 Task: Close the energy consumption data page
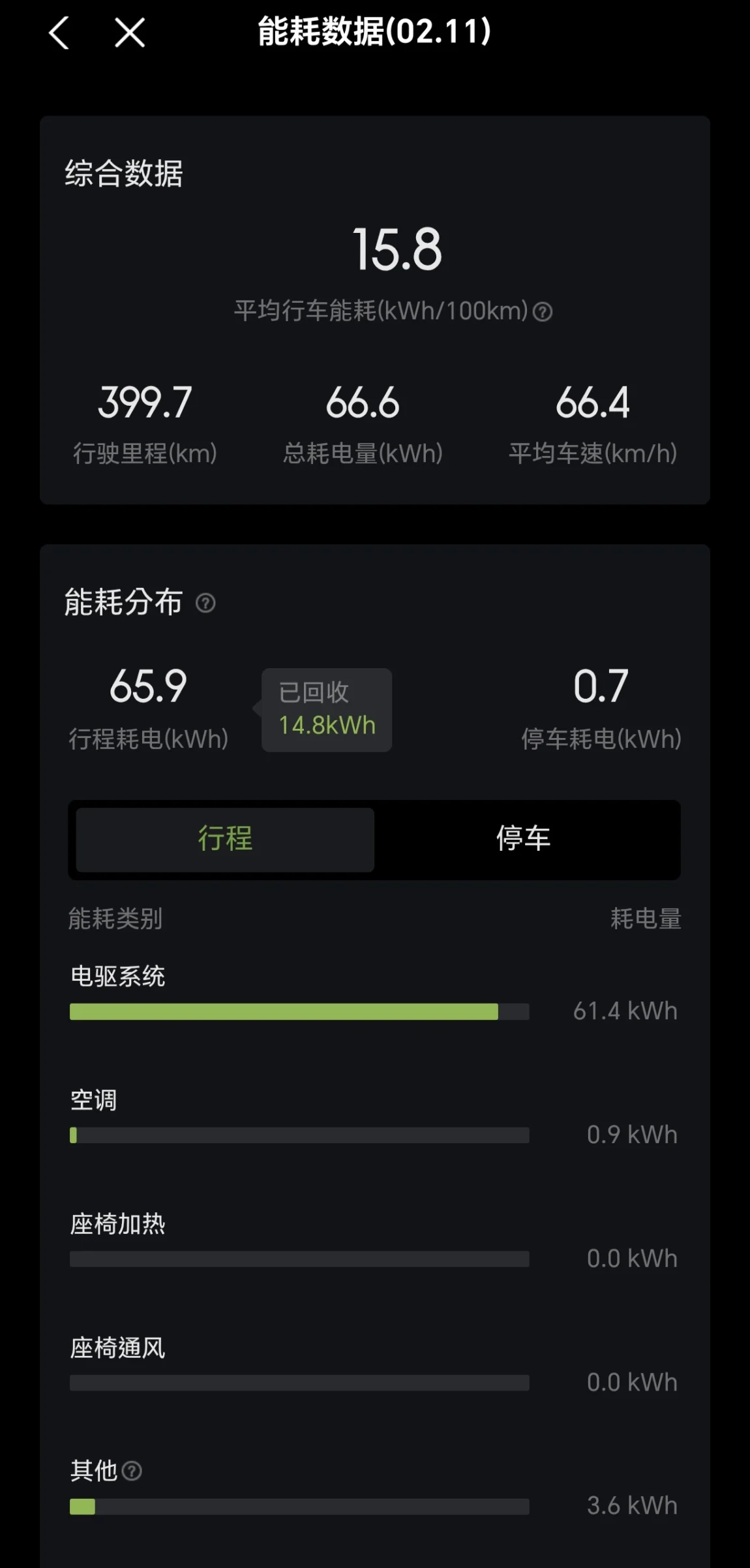pos(129,33)
